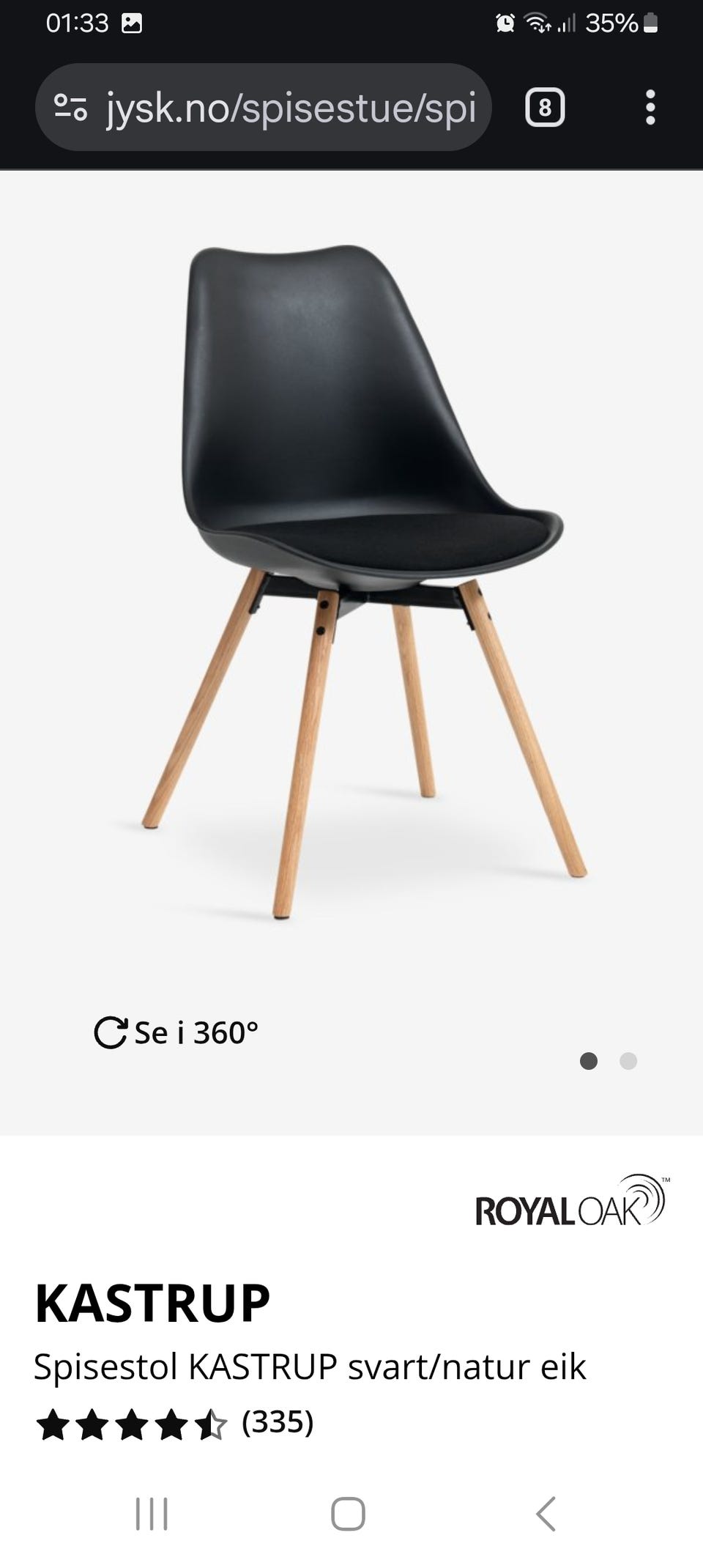The image size is (703, 1568).
Task: Show recent apps
Action: click(152, 1514)
